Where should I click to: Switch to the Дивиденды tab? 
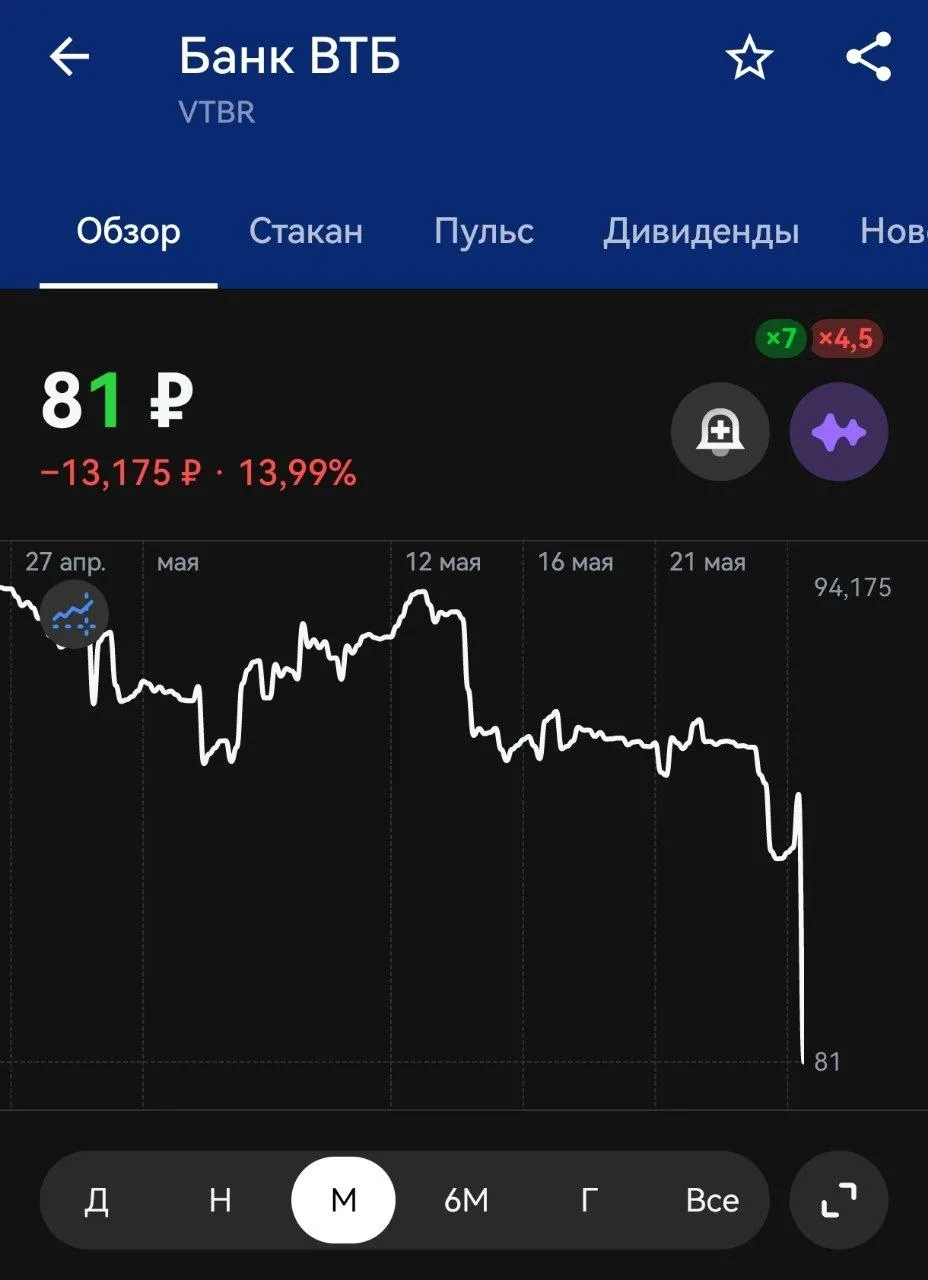(x=701, y=231)
